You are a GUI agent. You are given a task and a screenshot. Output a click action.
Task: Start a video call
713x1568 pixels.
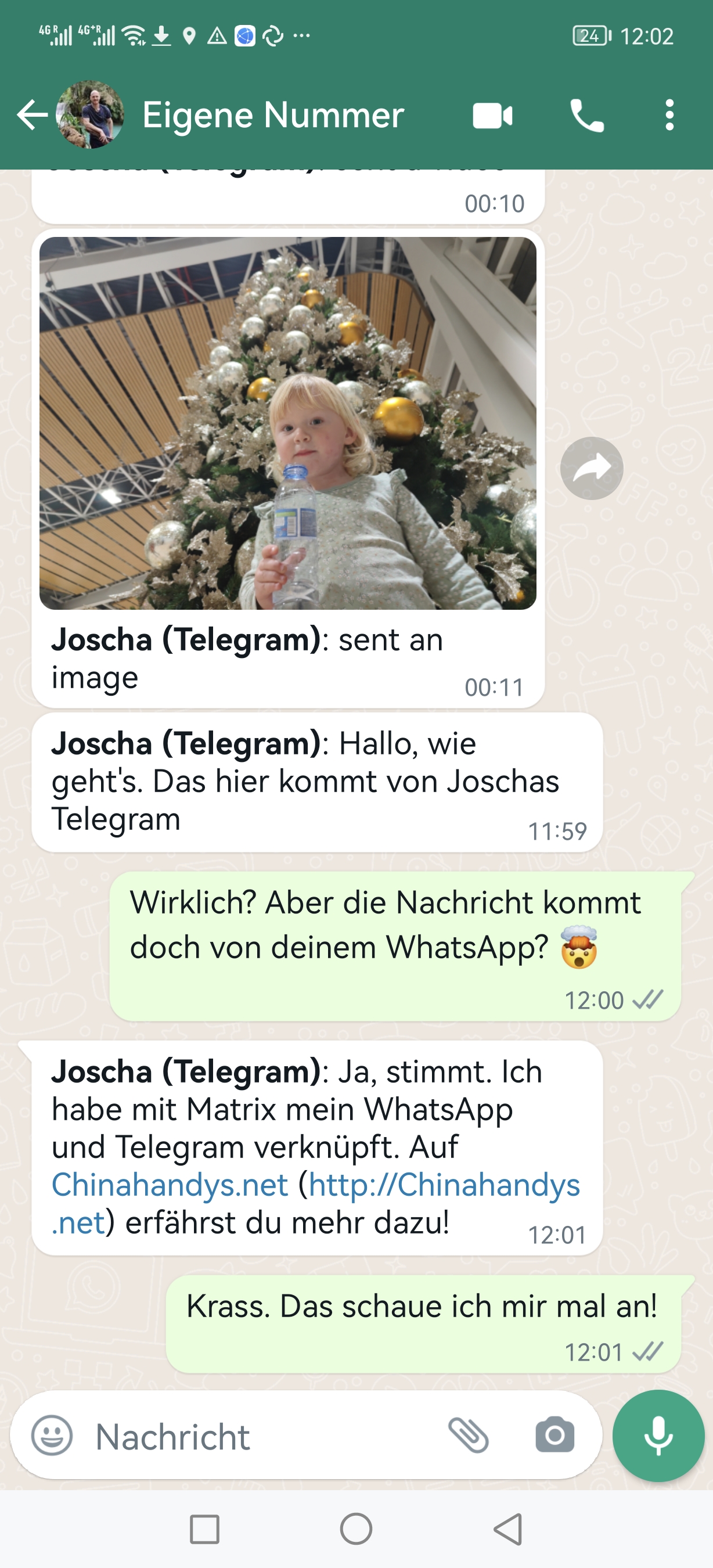tap(493, 115)
